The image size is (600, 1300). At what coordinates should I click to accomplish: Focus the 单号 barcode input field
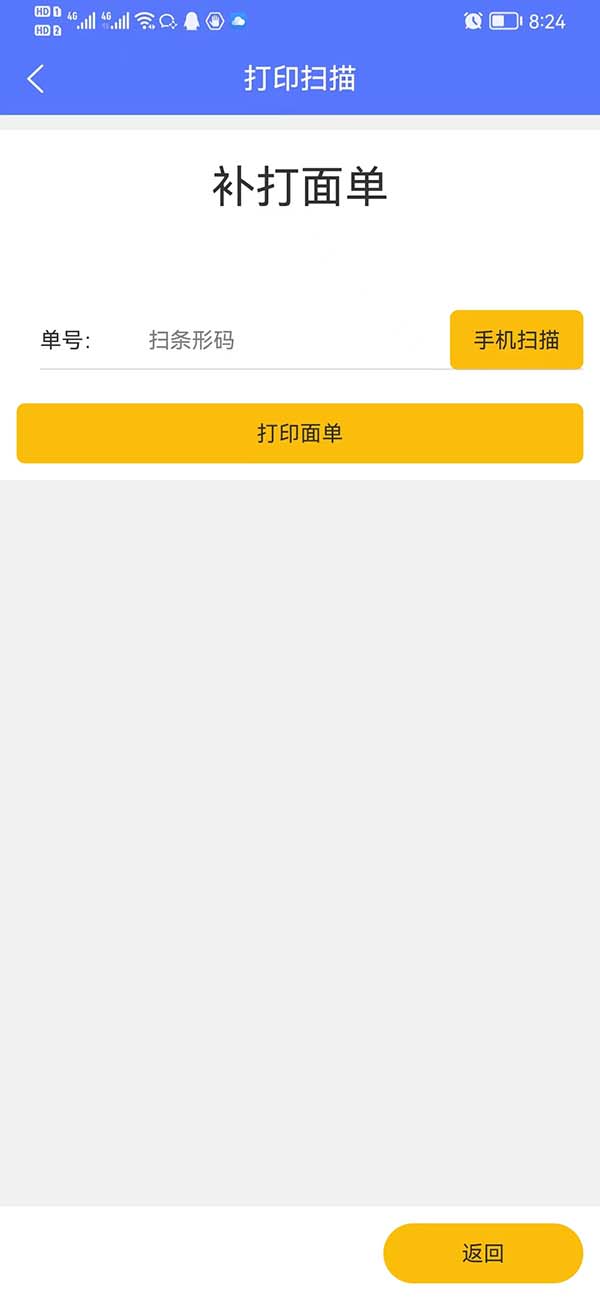coord(290,341)
